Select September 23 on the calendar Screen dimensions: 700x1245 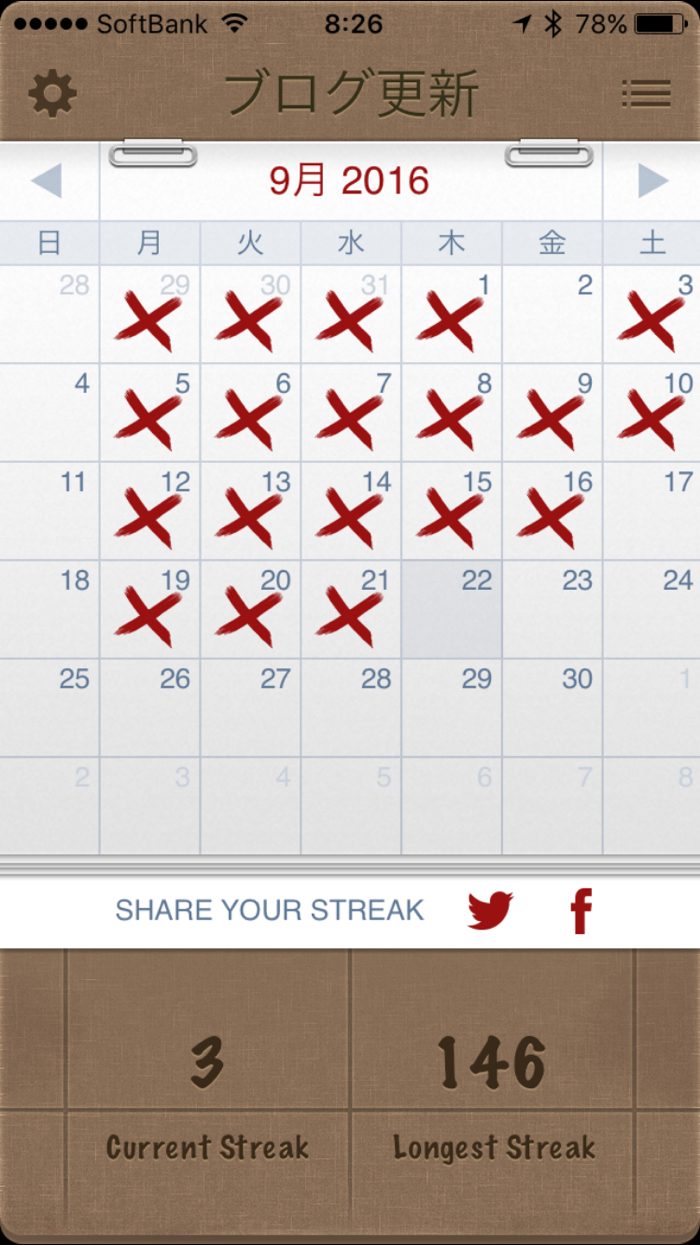[x=552, y=609]
